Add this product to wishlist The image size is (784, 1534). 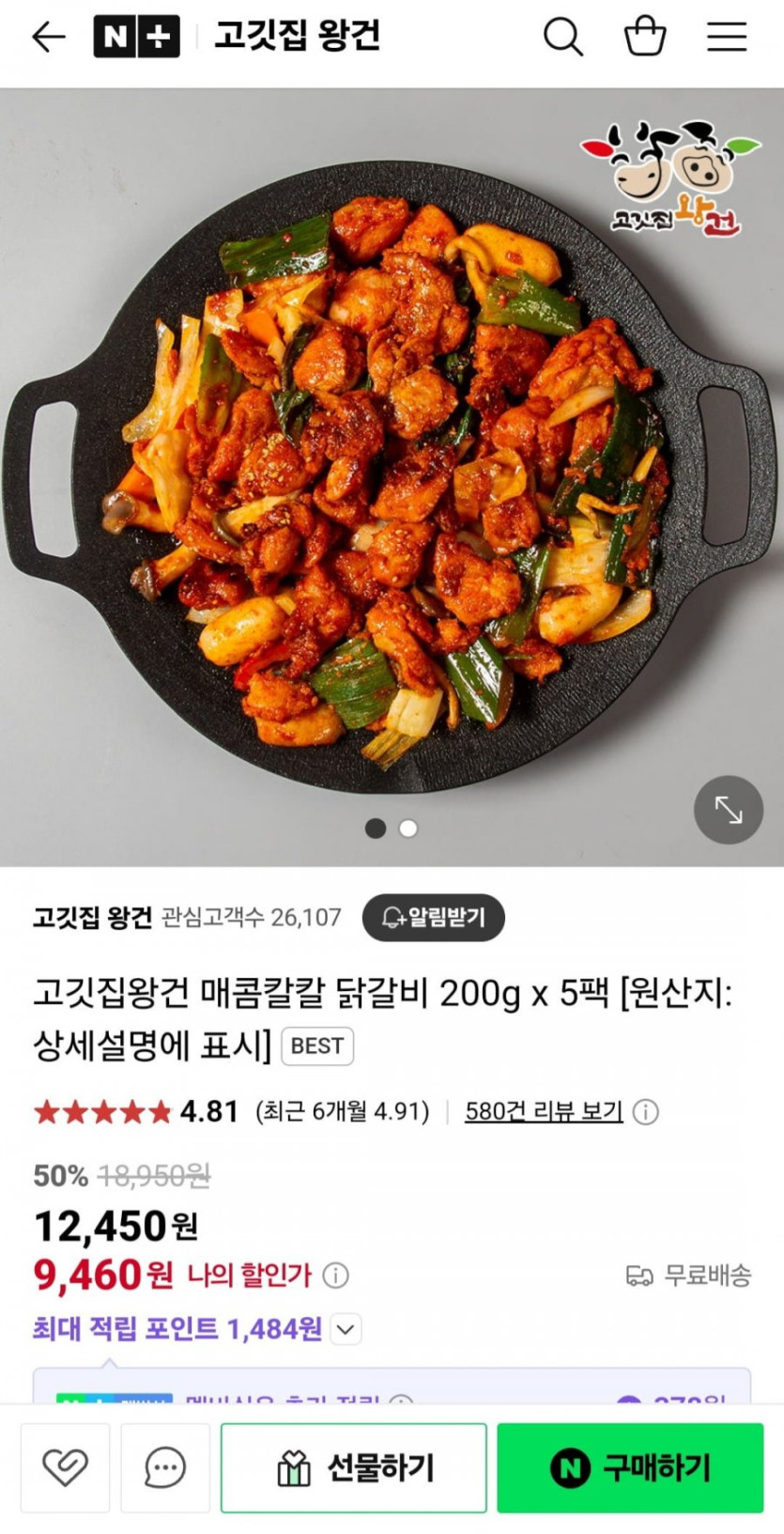(65, 1467)
